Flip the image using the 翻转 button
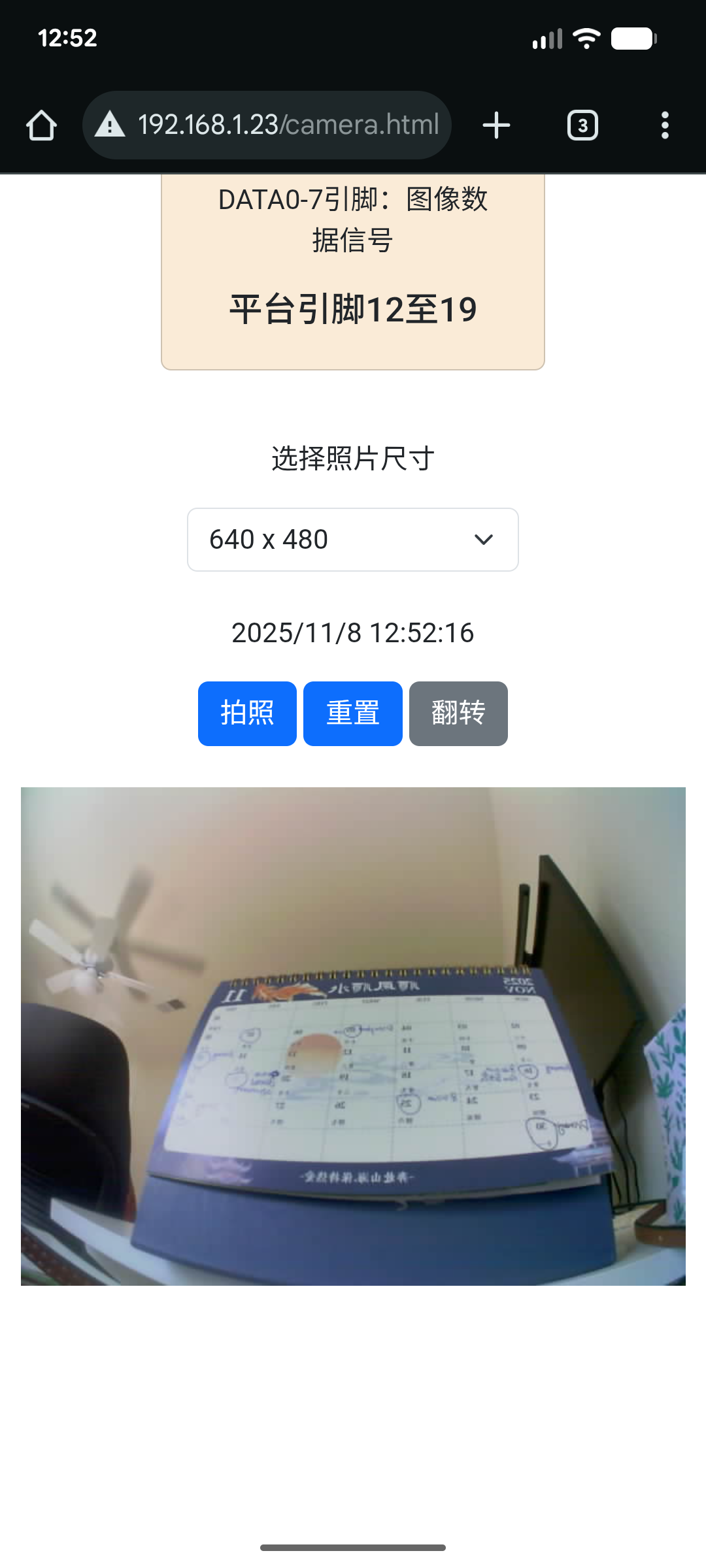This screenshot has width=706, height=1568. pyautogui.click(x=458, y=713)
